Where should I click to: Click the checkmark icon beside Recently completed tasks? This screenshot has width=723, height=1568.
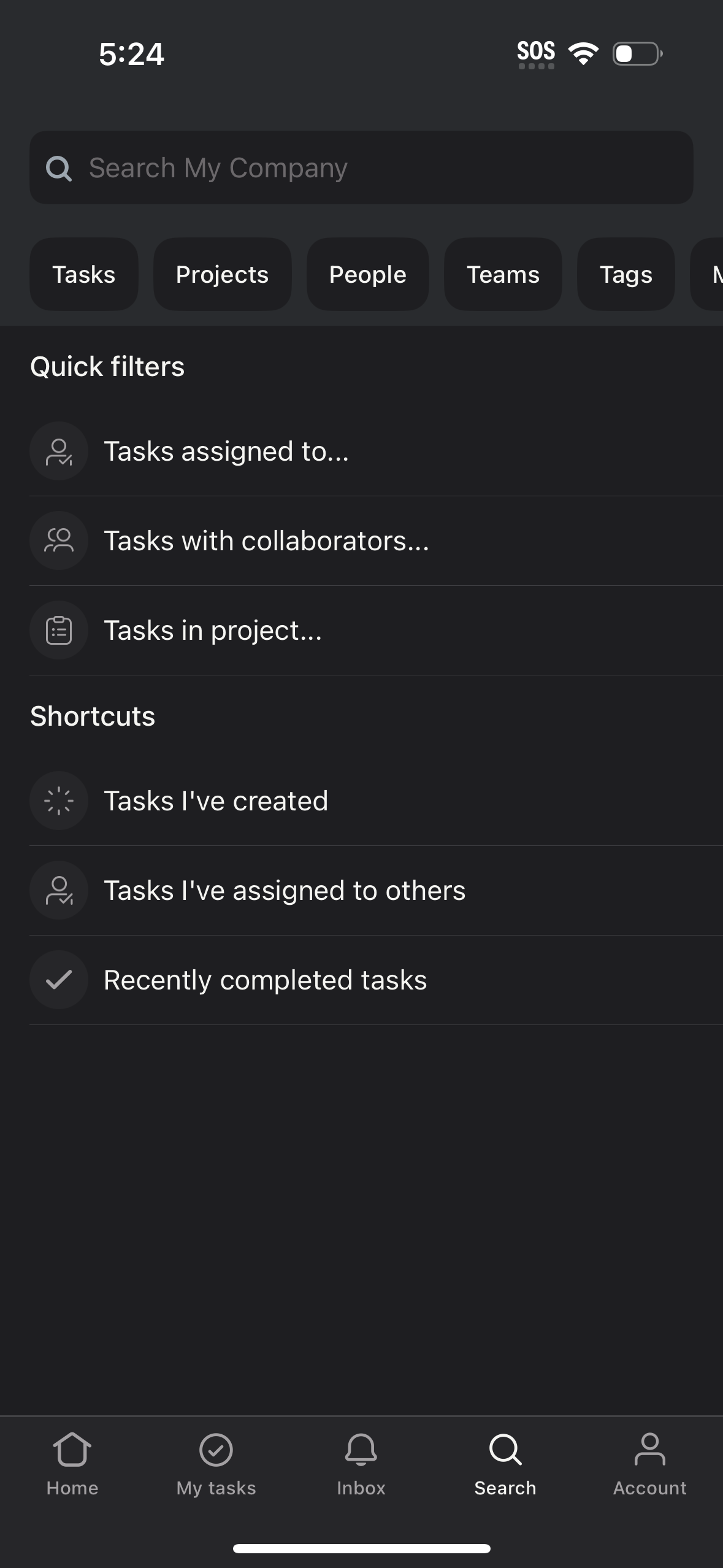click(58, 980)
